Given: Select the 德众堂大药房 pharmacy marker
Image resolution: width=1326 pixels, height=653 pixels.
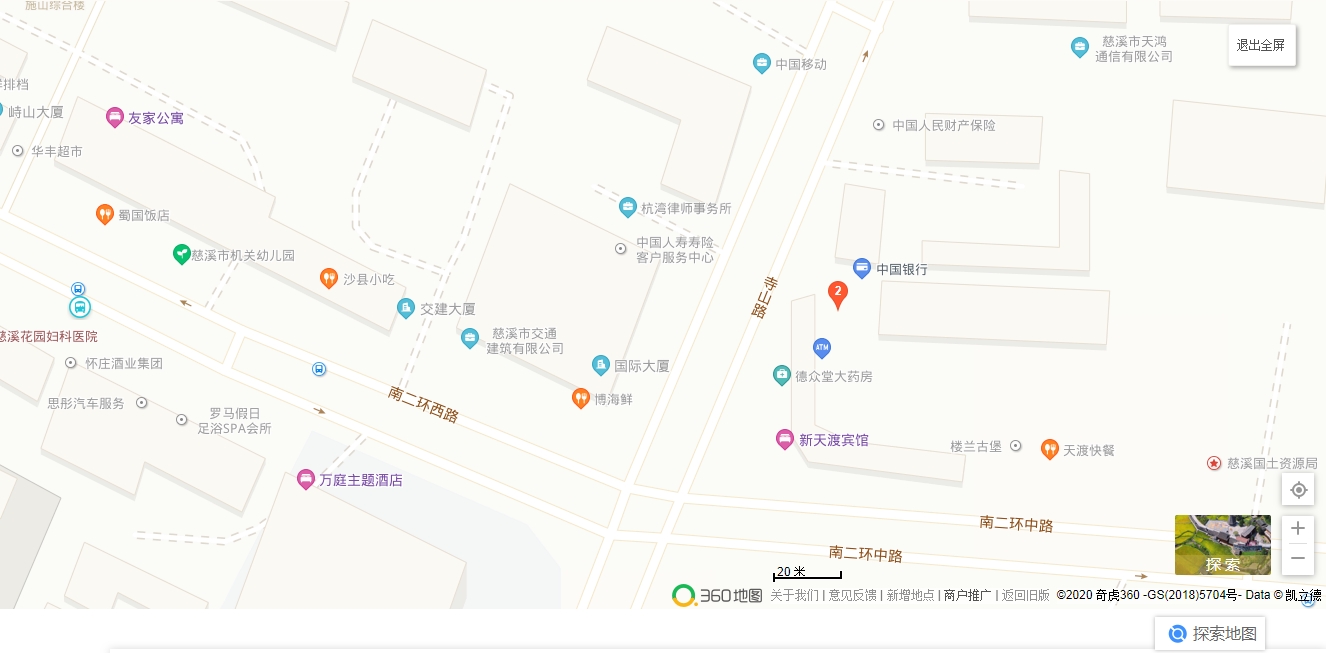Looking at the screenshot, I should (x=782, y=376).
